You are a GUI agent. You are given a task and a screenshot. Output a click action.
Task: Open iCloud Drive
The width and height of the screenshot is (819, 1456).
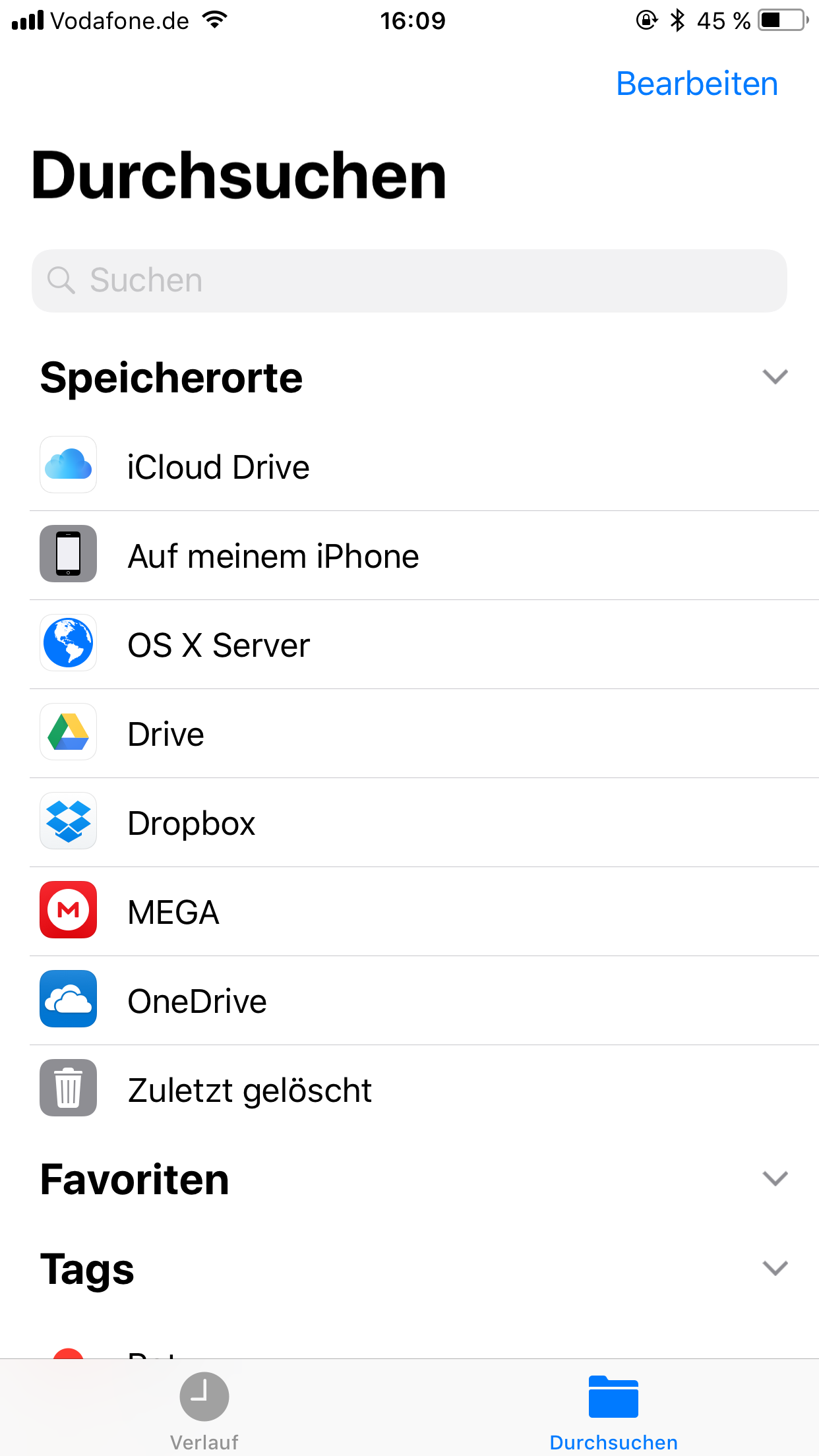[x=424, y=466]
